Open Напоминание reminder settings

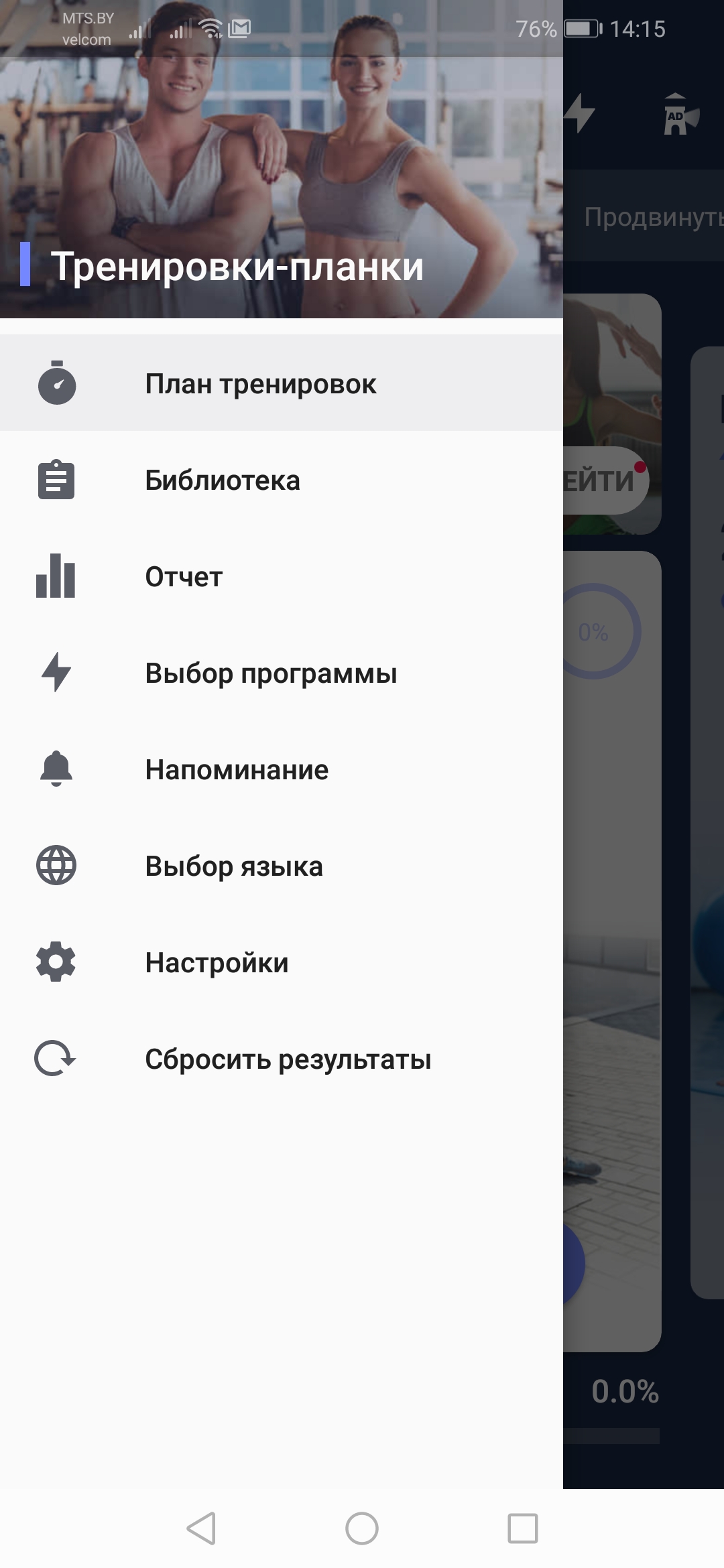pos(282,769)
